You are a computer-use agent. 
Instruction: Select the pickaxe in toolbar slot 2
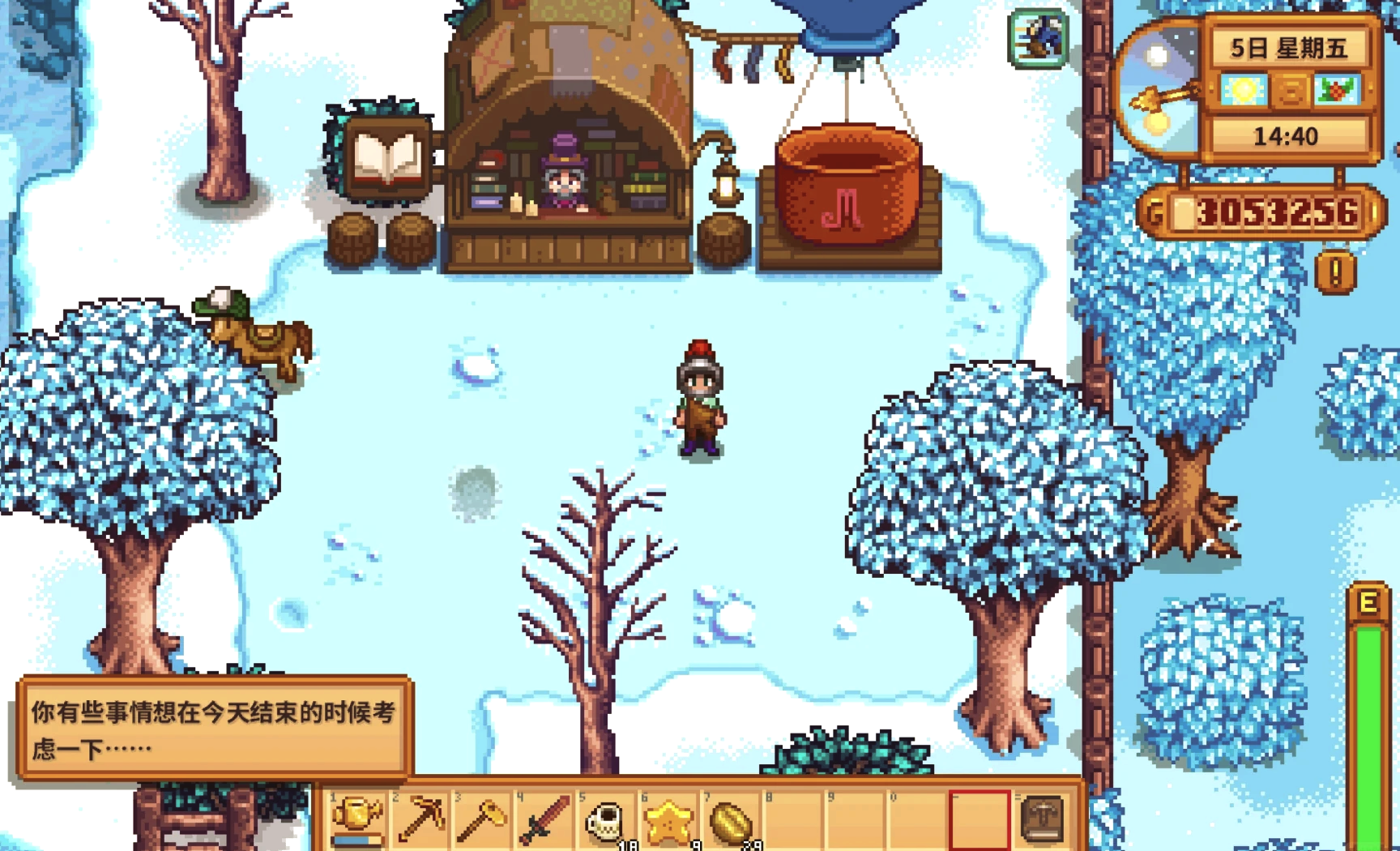click(420, 819)
